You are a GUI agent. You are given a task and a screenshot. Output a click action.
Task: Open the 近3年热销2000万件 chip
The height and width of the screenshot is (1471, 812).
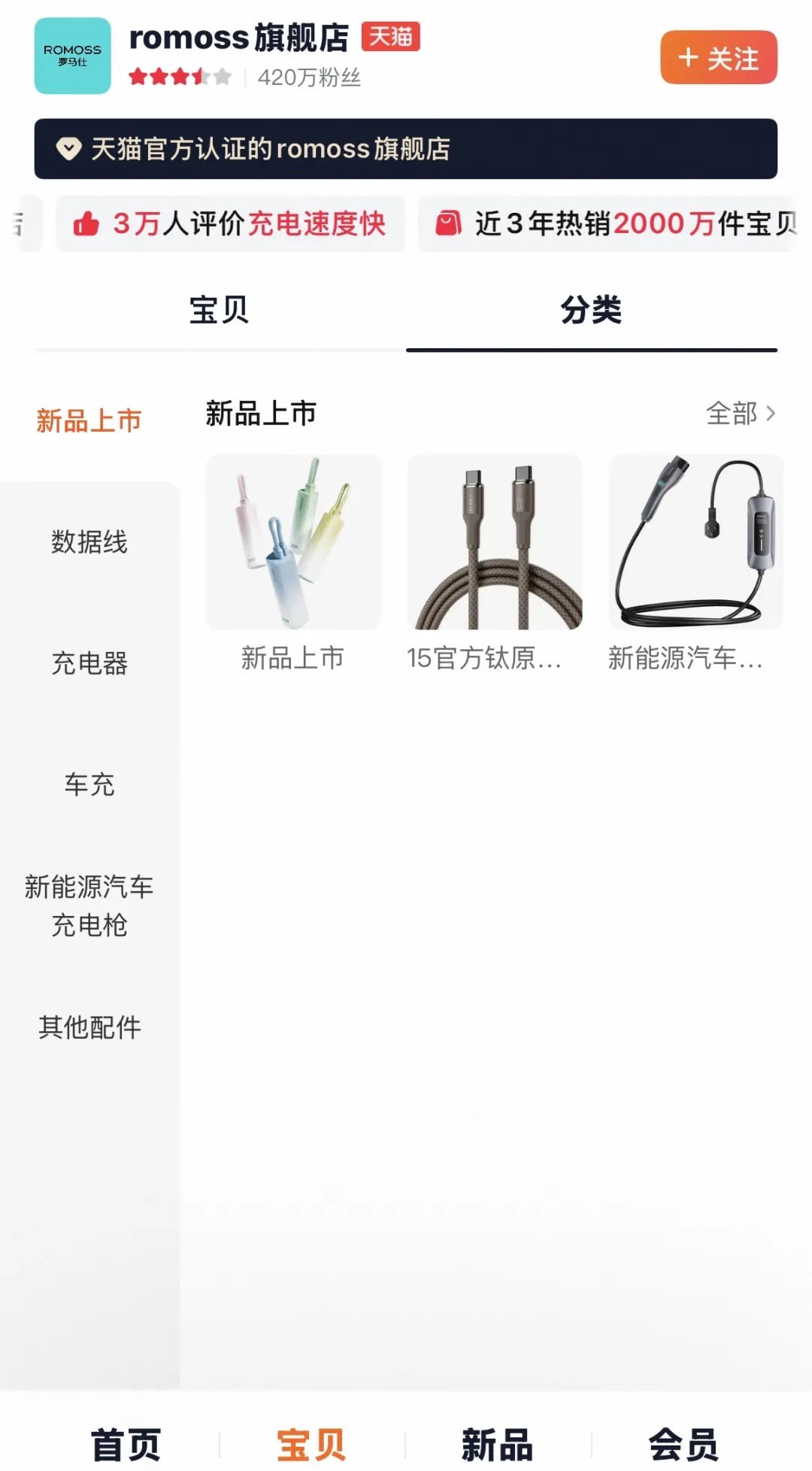(x=614, y=223)
